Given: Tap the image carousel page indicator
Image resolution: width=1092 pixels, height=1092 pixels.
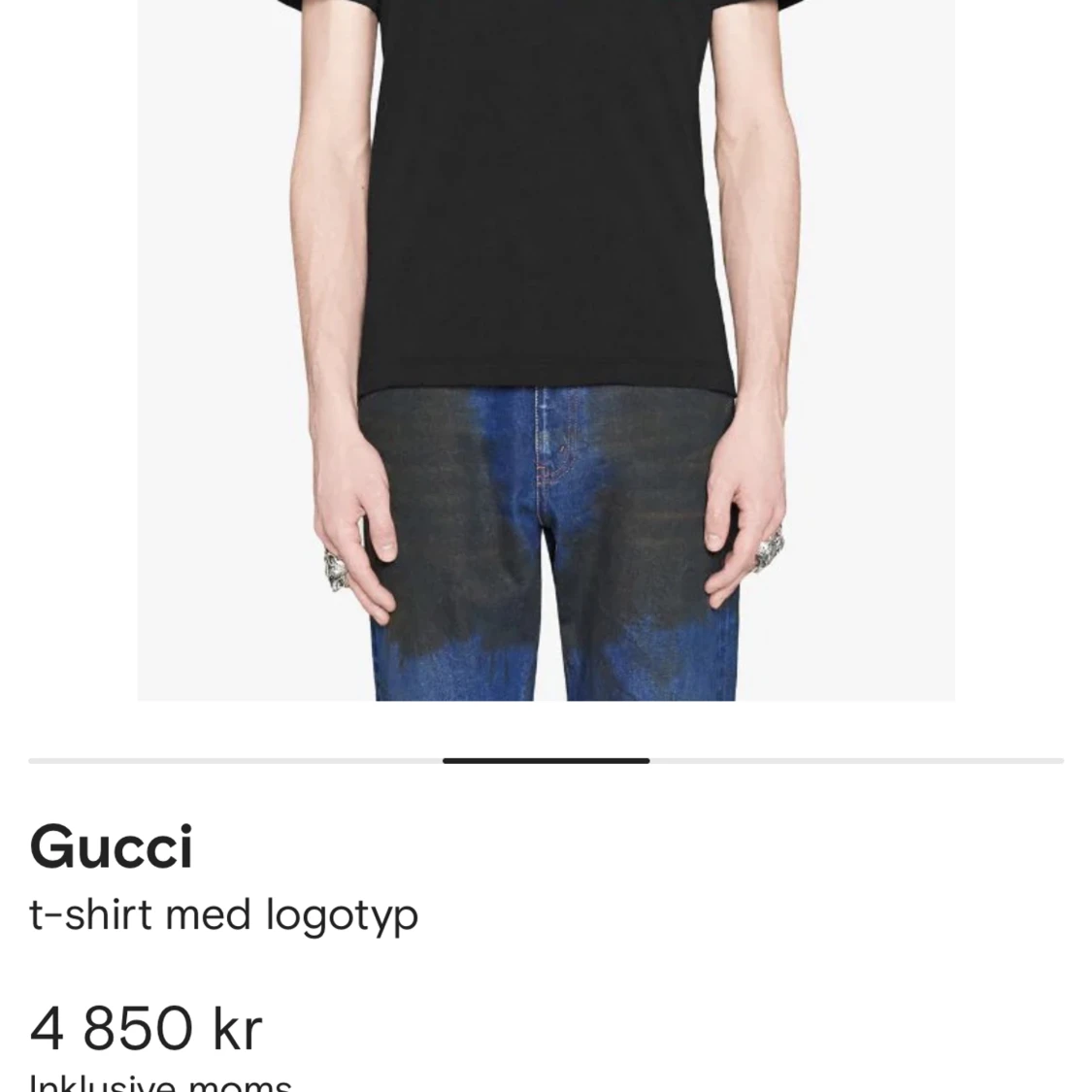Looking at the screenshot, I should [x=546, y=761].
